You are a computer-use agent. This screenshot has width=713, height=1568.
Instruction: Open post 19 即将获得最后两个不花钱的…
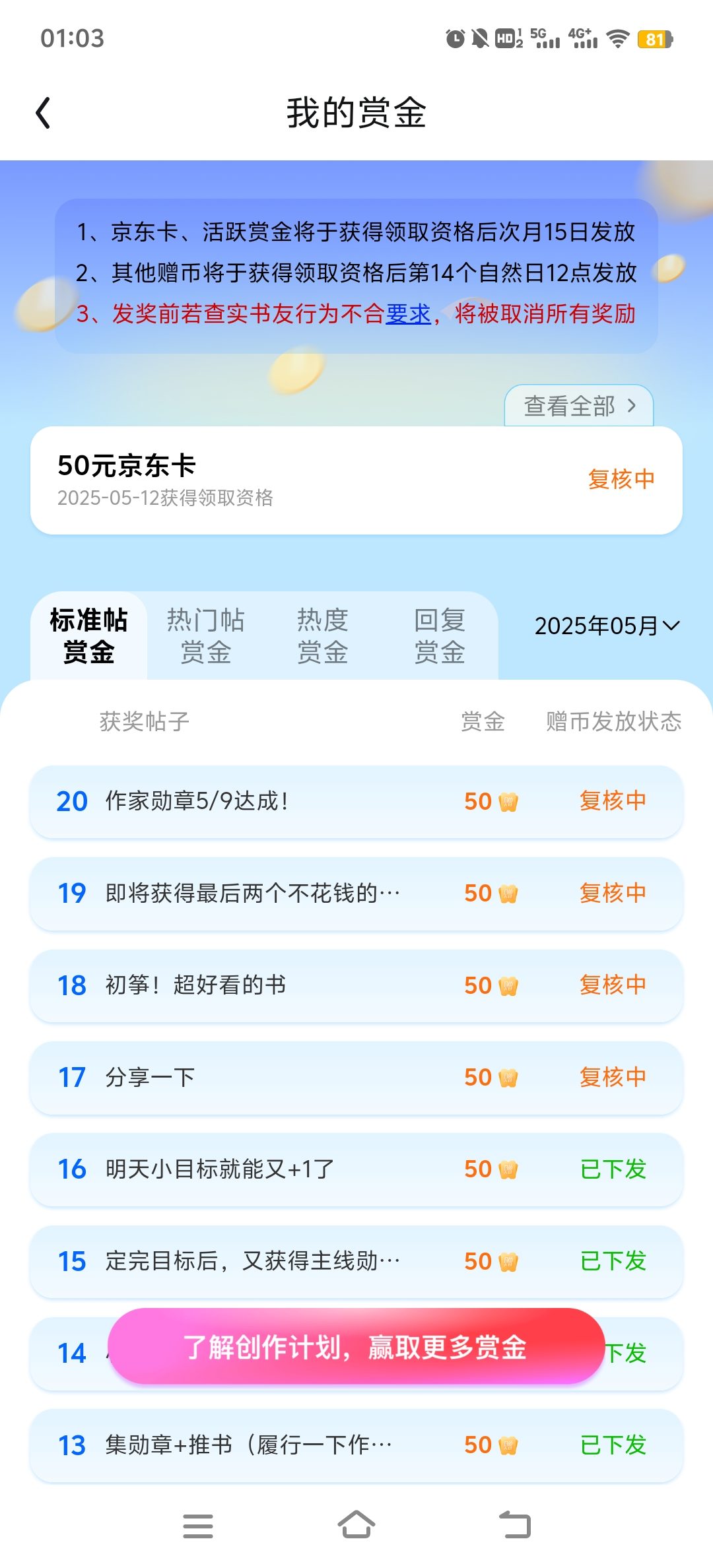[356, 894]
